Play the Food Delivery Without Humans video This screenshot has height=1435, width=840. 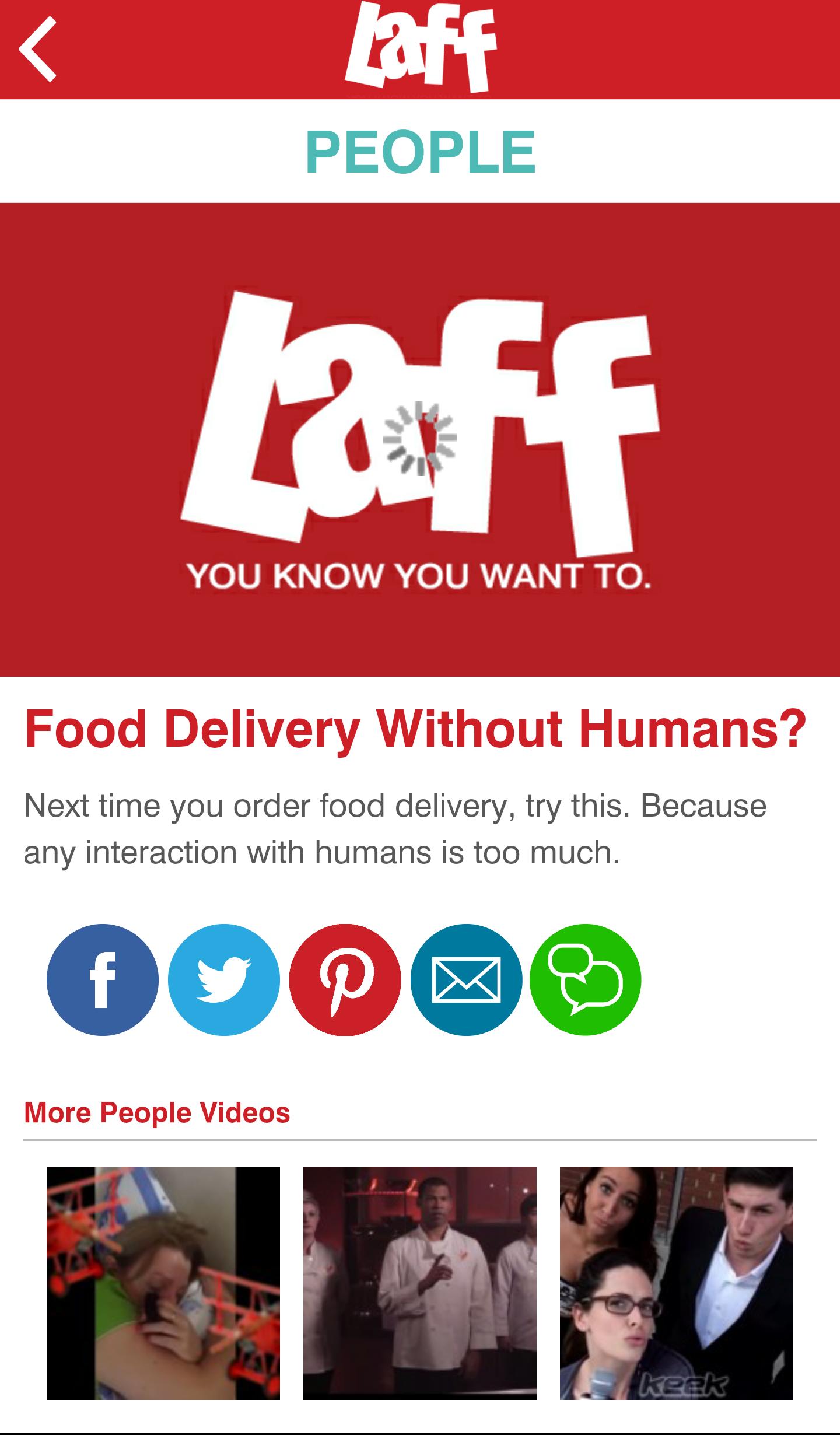(x=420, y=439)
